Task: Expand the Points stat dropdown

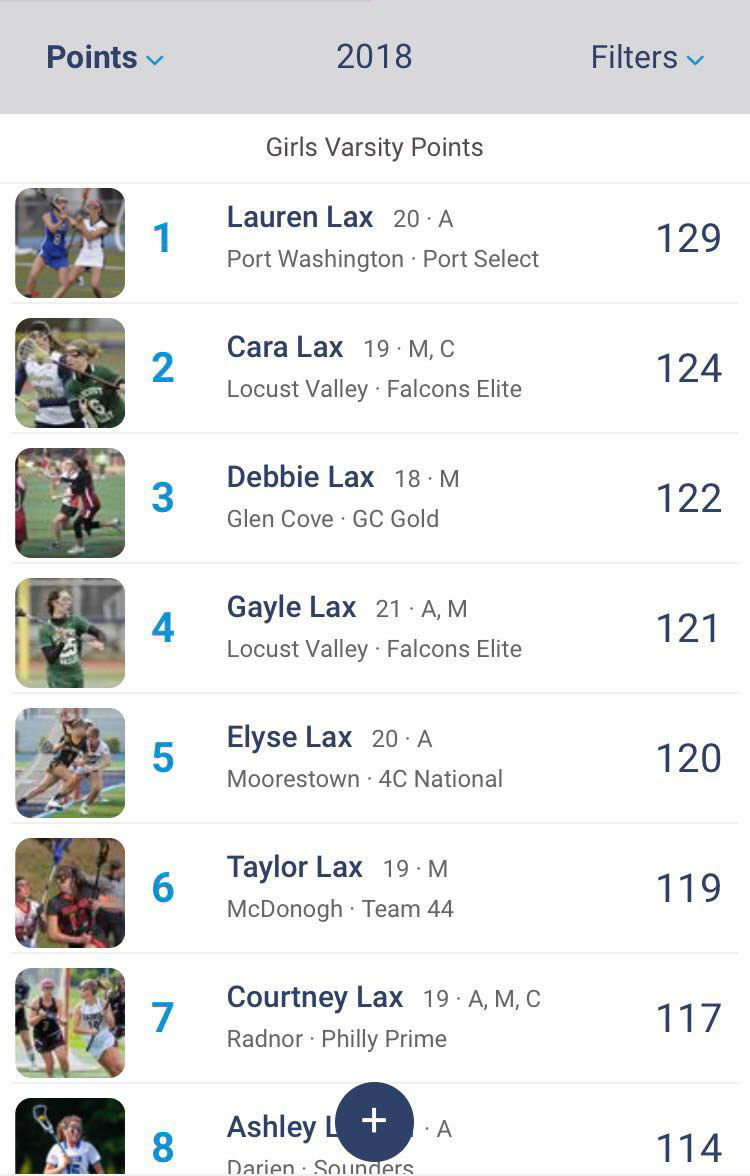Action: pyautogui.click(x=104, y=58)
